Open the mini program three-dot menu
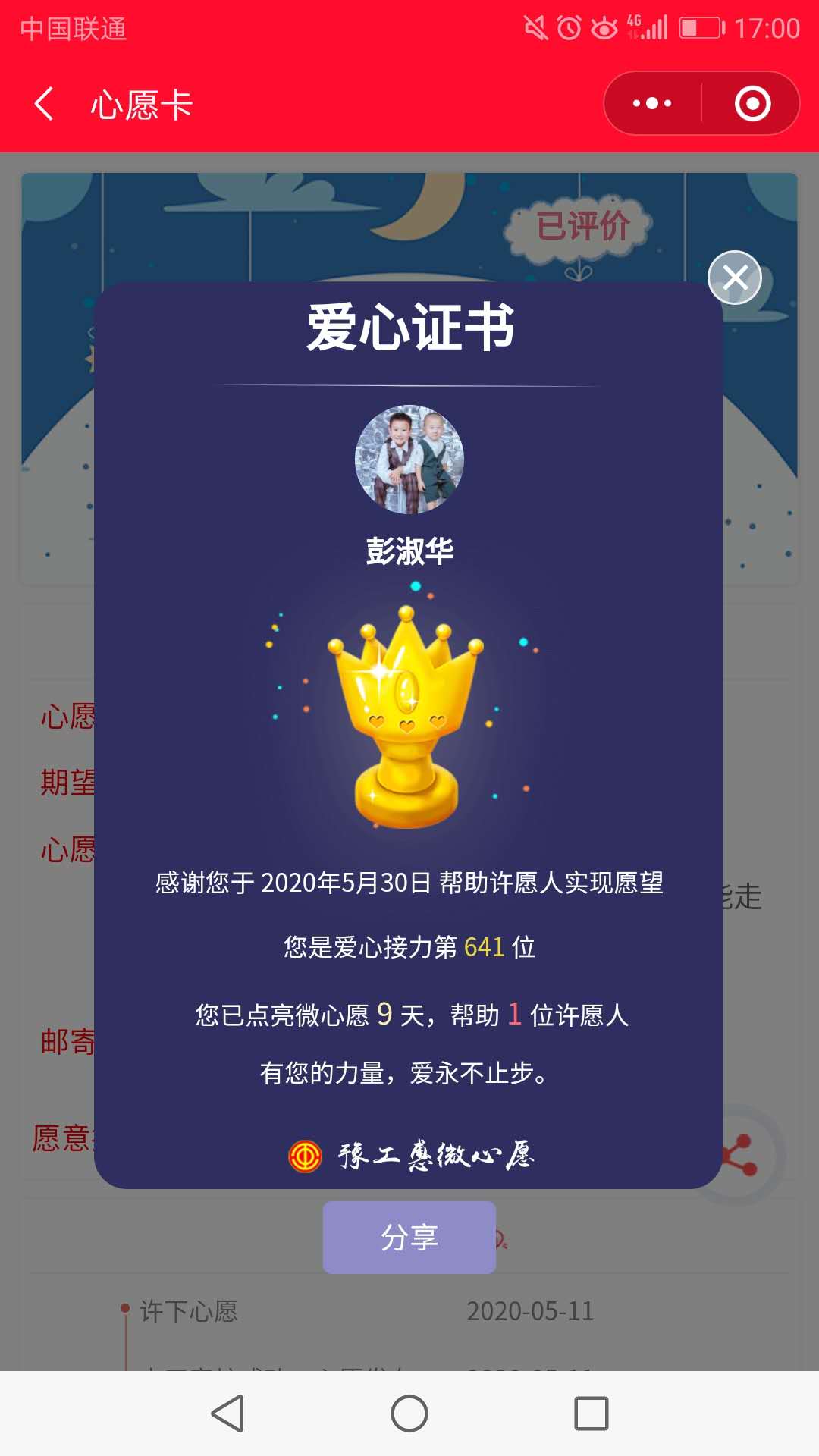The image size is (819, 1456). click(x=652, y=104)
